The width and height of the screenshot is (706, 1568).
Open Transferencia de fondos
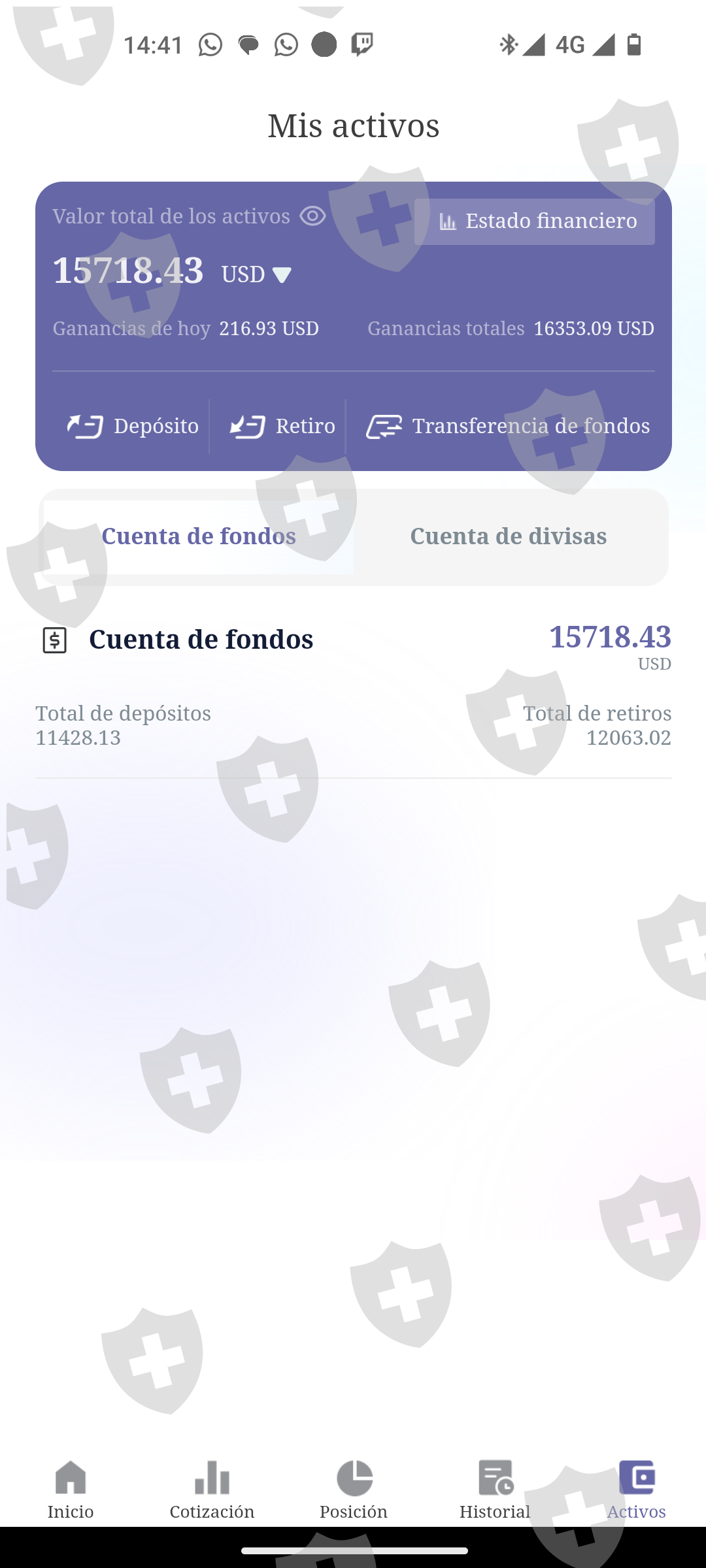(x=508, y=427)
